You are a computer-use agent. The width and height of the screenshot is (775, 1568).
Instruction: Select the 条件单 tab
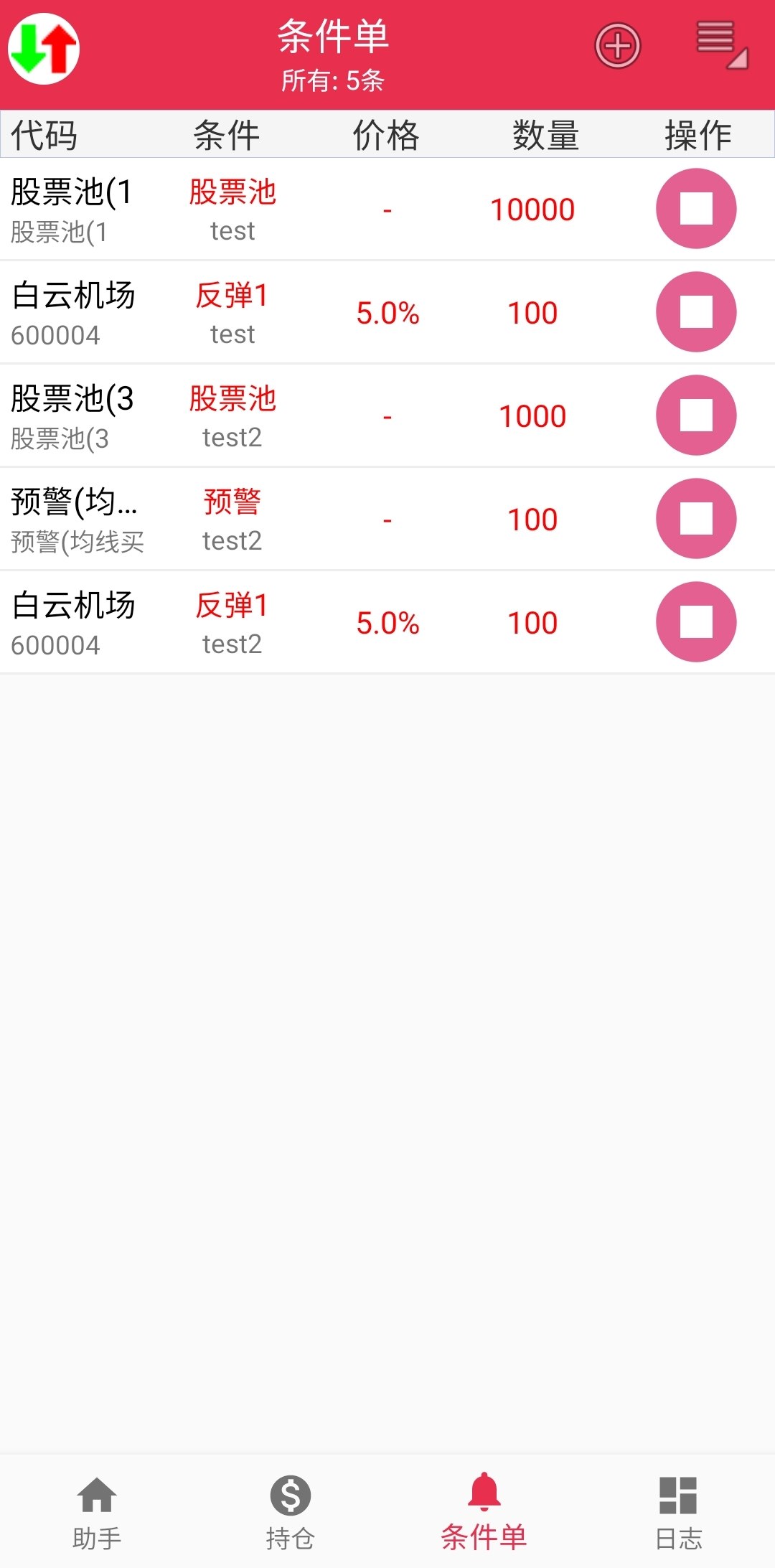coord(484,1511)
